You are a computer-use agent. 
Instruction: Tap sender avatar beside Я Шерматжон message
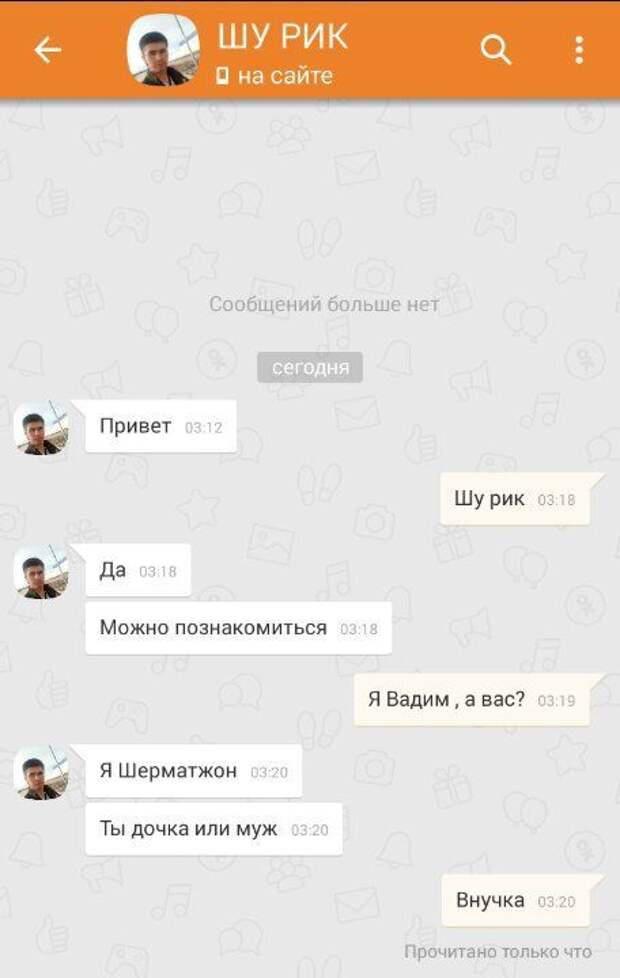[42, 773]
